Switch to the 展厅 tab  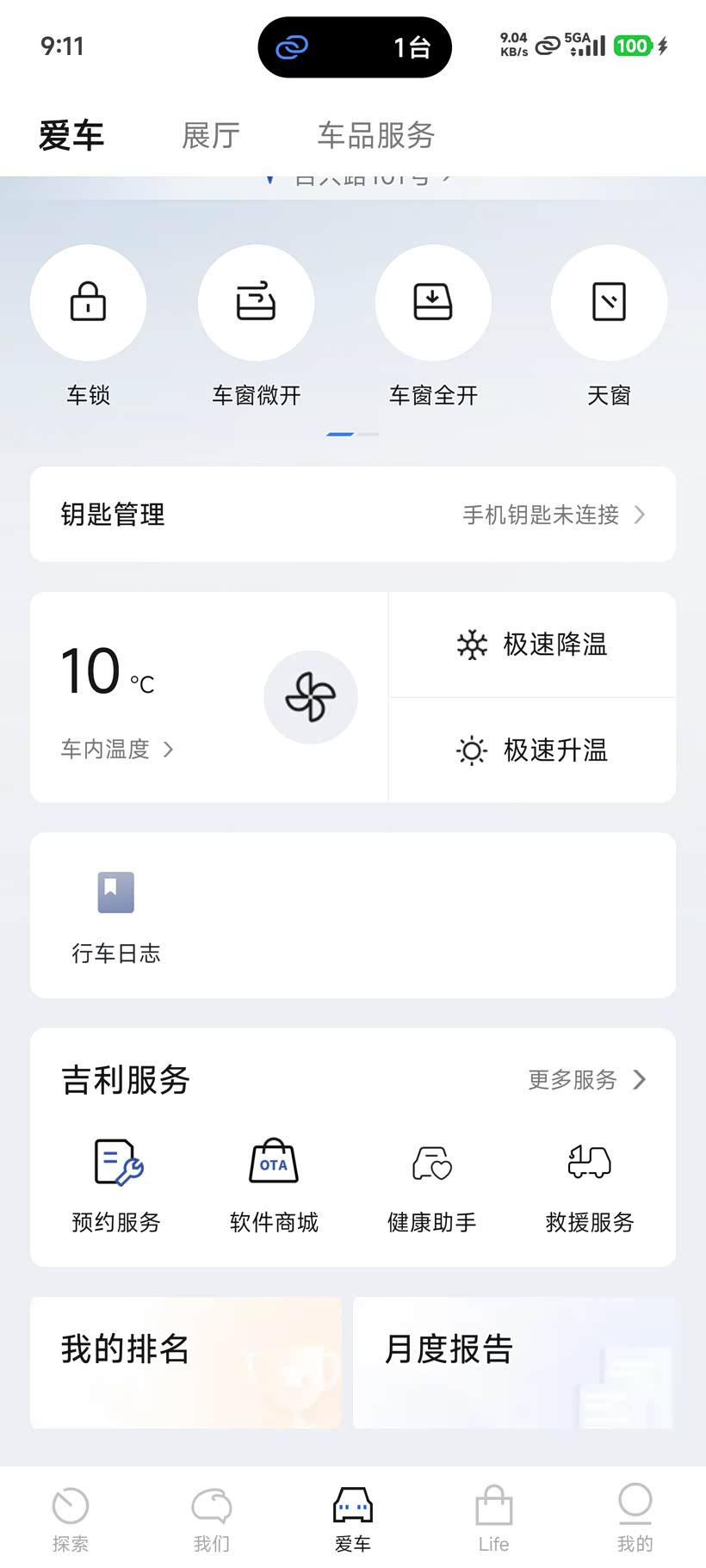tap(211, 135)
